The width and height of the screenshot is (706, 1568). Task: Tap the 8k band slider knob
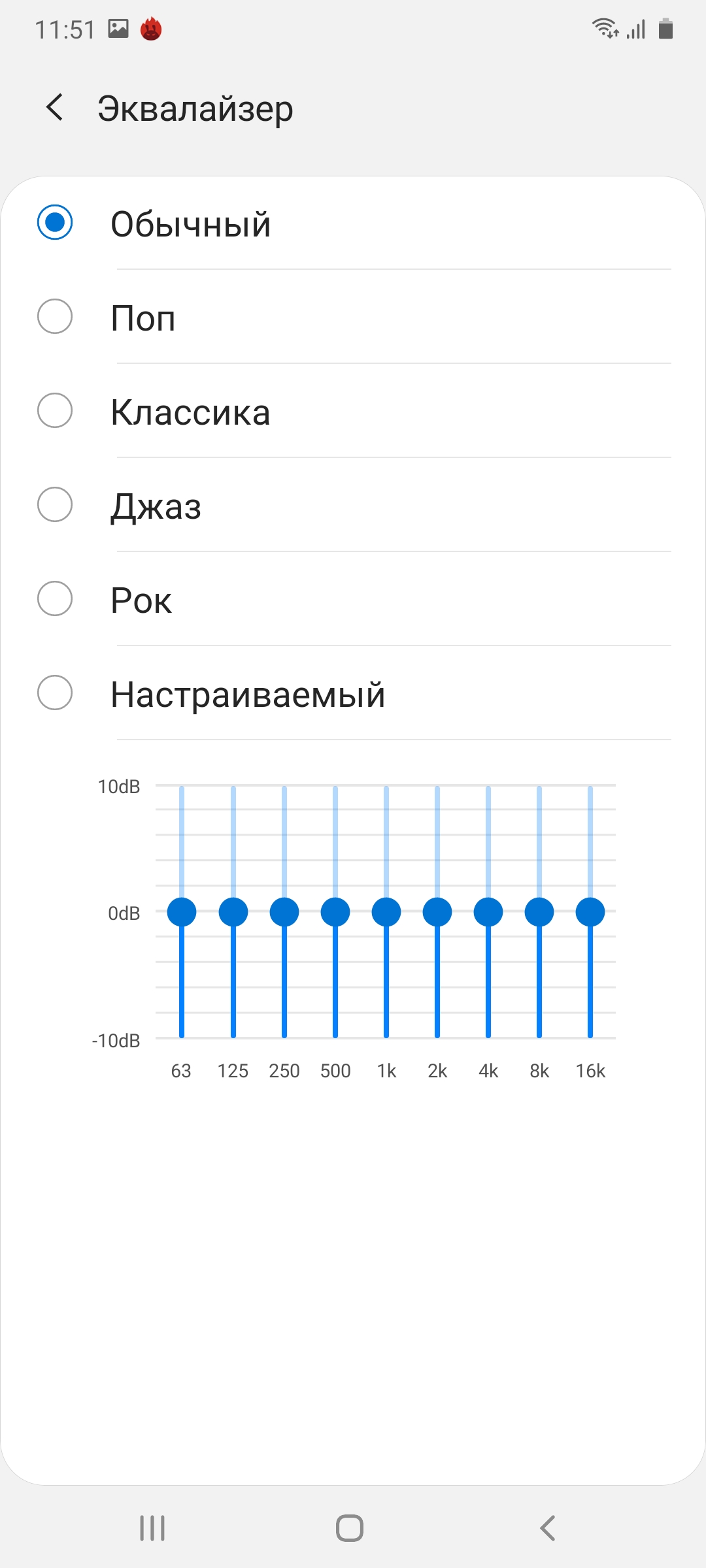(x=539, y=912)
